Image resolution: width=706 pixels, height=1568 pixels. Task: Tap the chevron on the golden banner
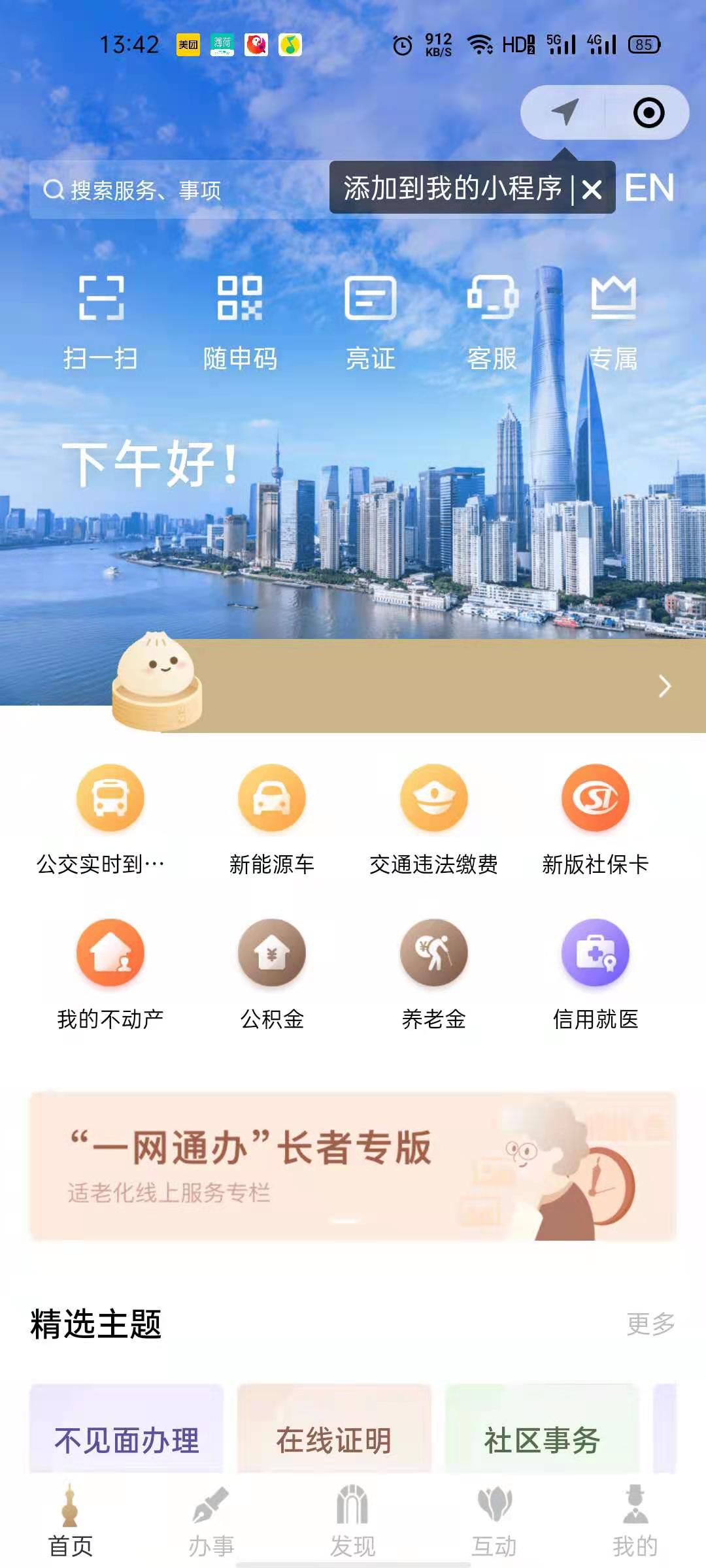tap(664, 686)
